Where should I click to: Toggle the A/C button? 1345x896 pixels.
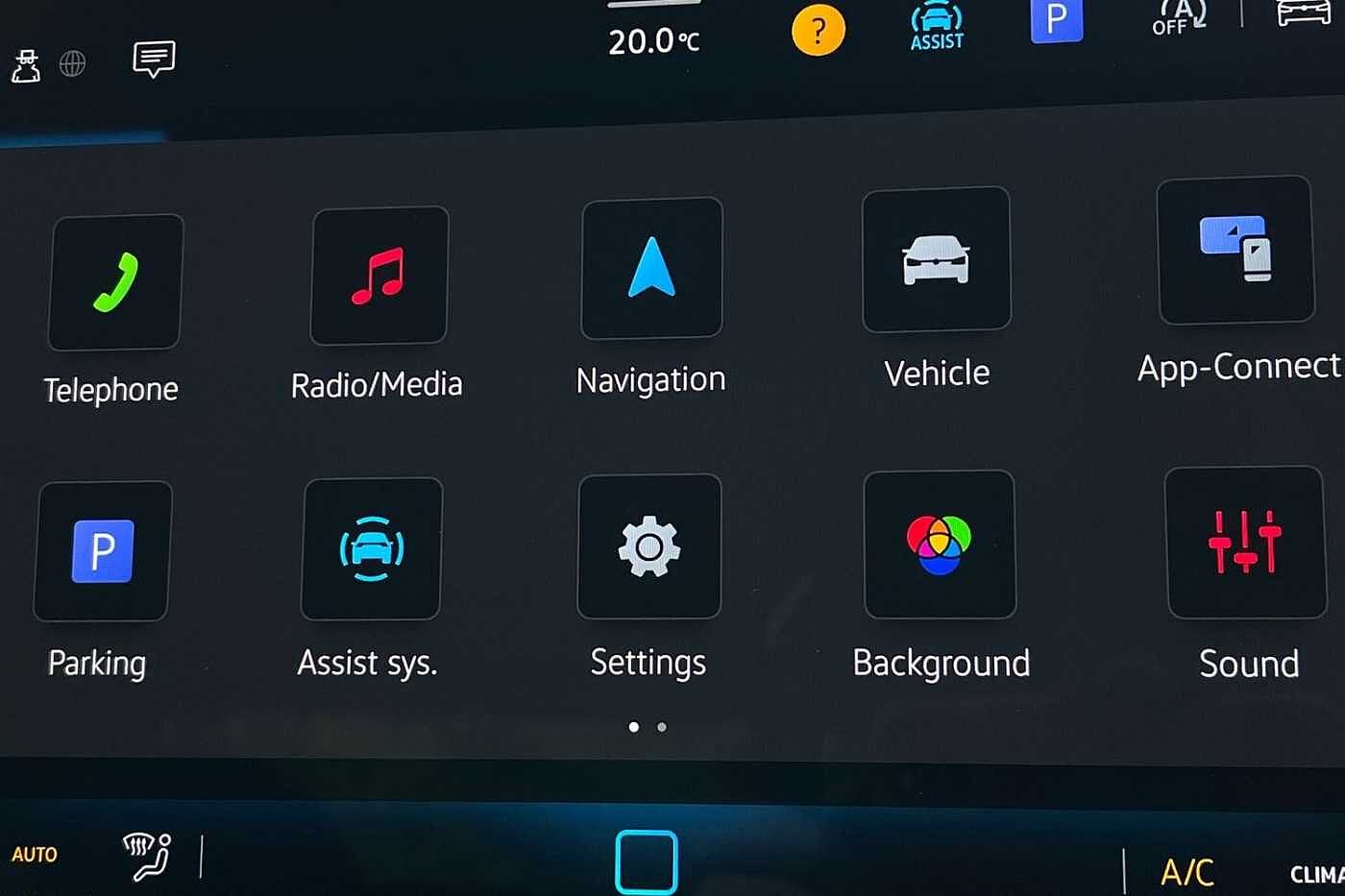[1187, 872]
